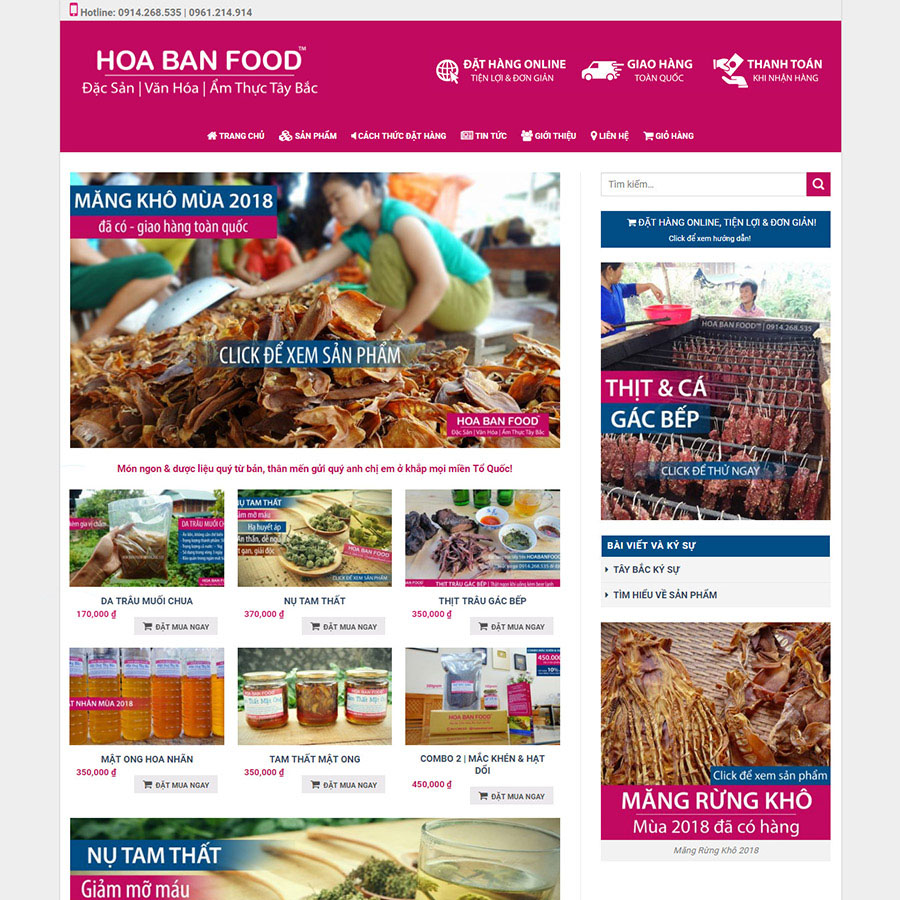900x900 pixels.
Task: Order Tam thất mật ong now
Action: [344, 785]
